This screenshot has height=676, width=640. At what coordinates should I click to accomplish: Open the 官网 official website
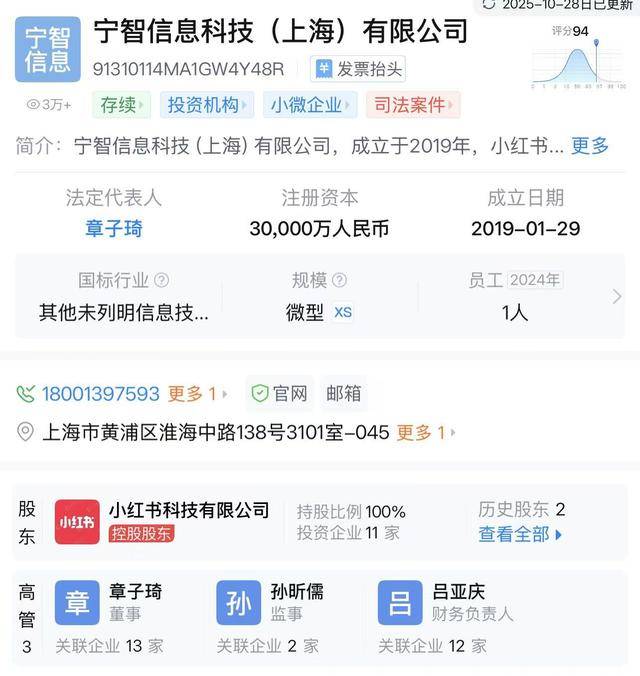(280, 393)
